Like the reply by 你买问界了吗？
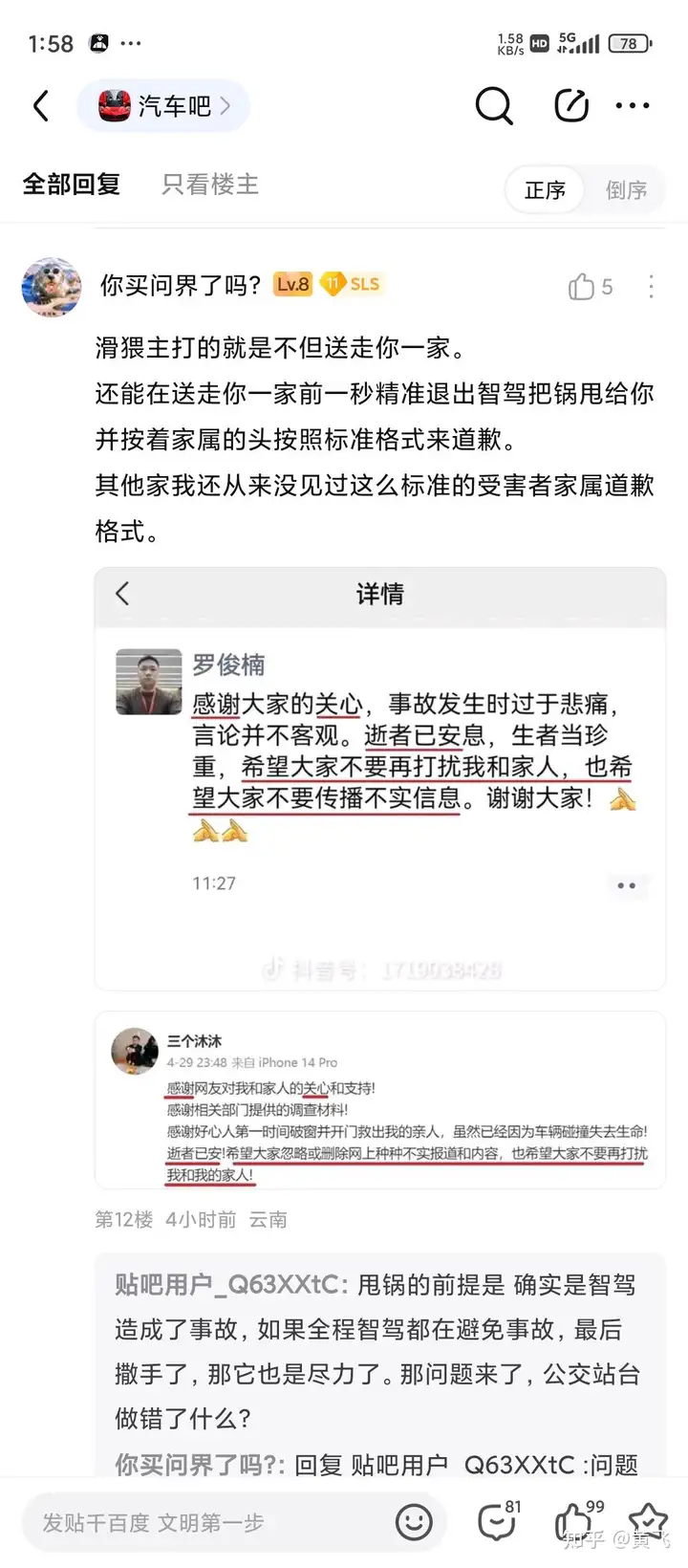Viewport: 688px width, 1568px height. pos(591,287)
